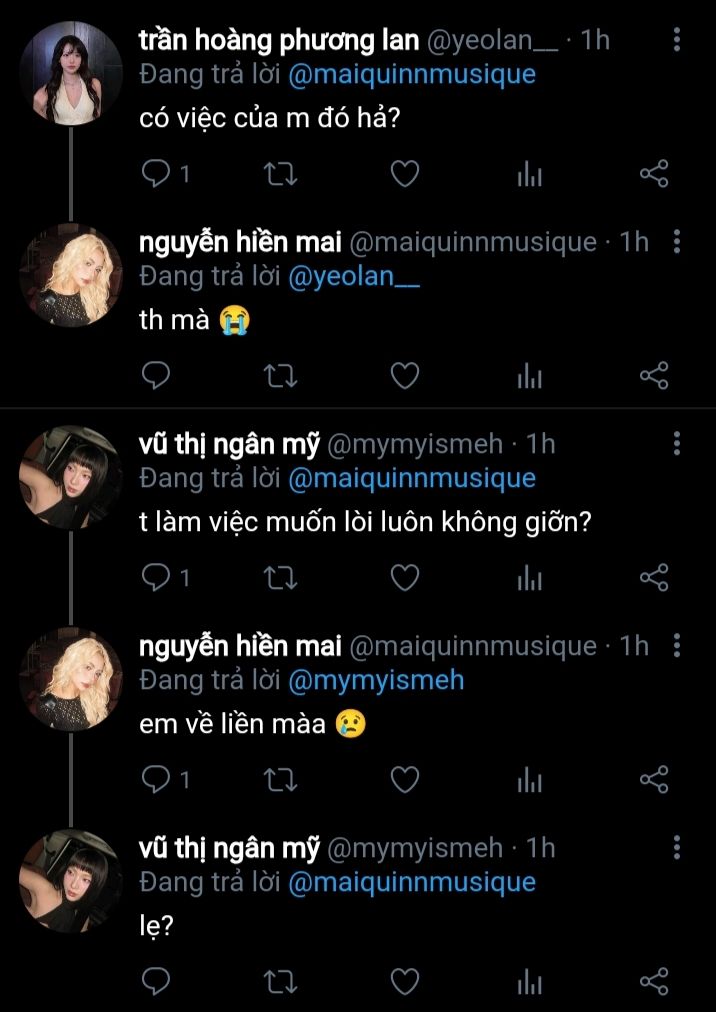
Task: Open trần hoàng phương lan's profile picture
Action: [x=70, y=73]
